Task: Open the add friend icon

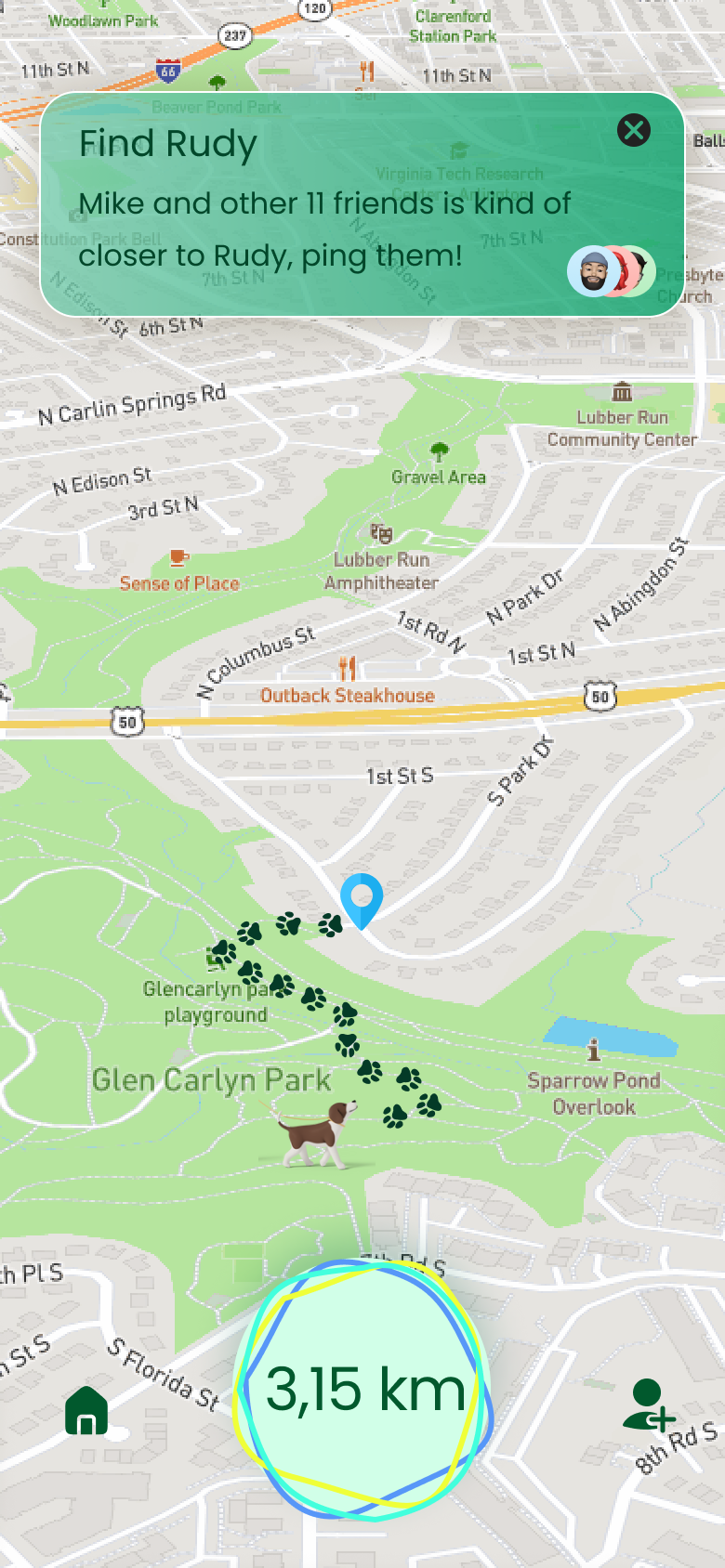Action: click(648, 1405)
